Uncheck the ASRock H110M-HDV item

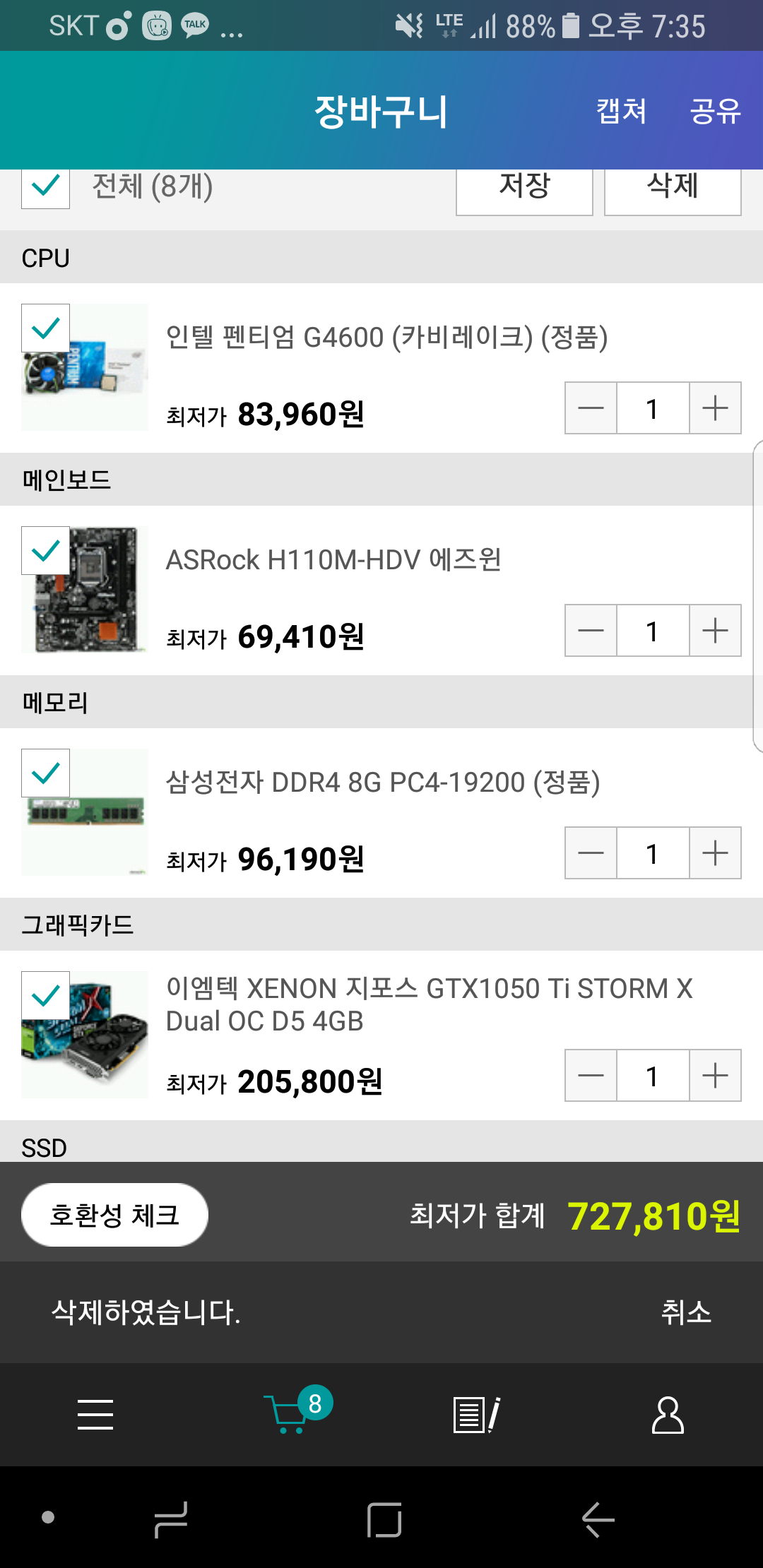46,551
